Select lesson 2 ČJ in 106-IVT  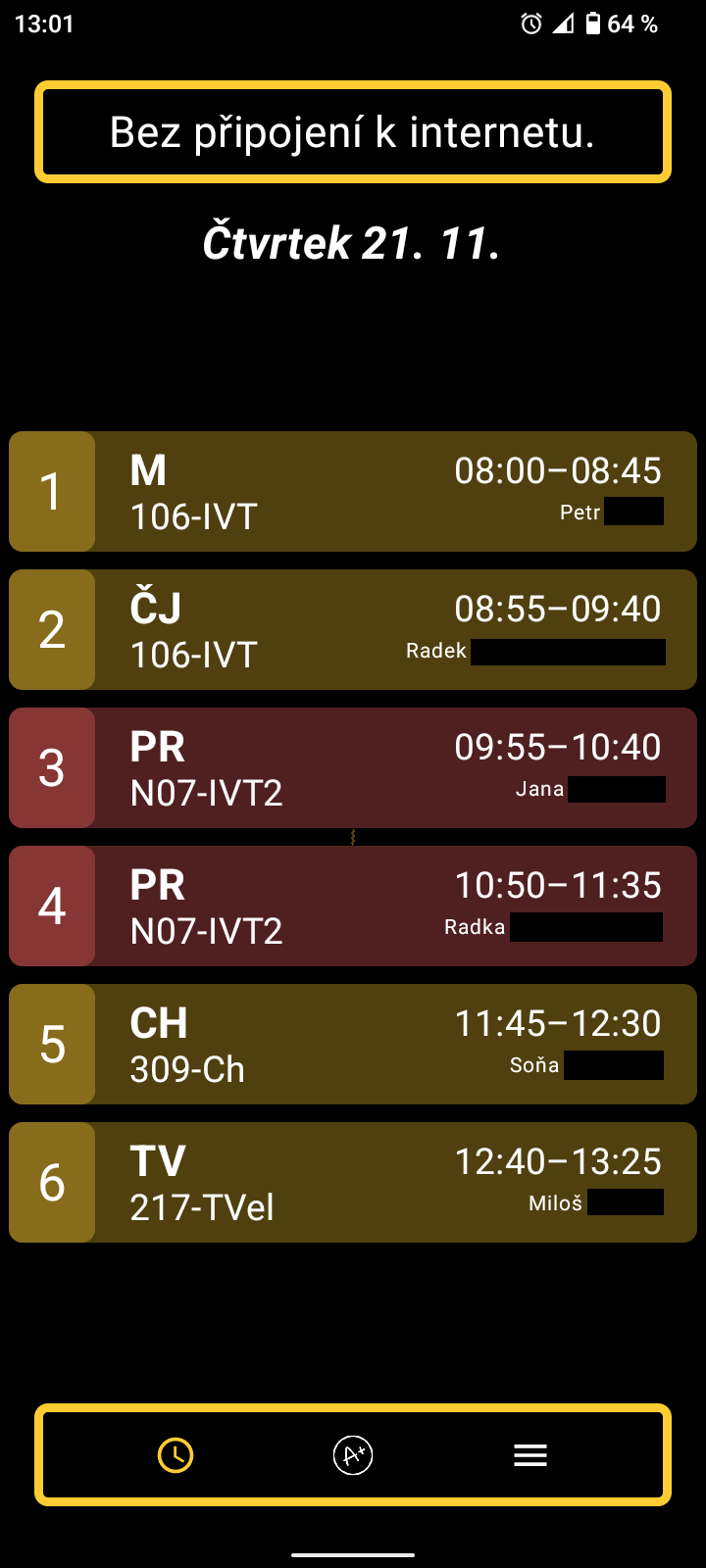[353, 630]
